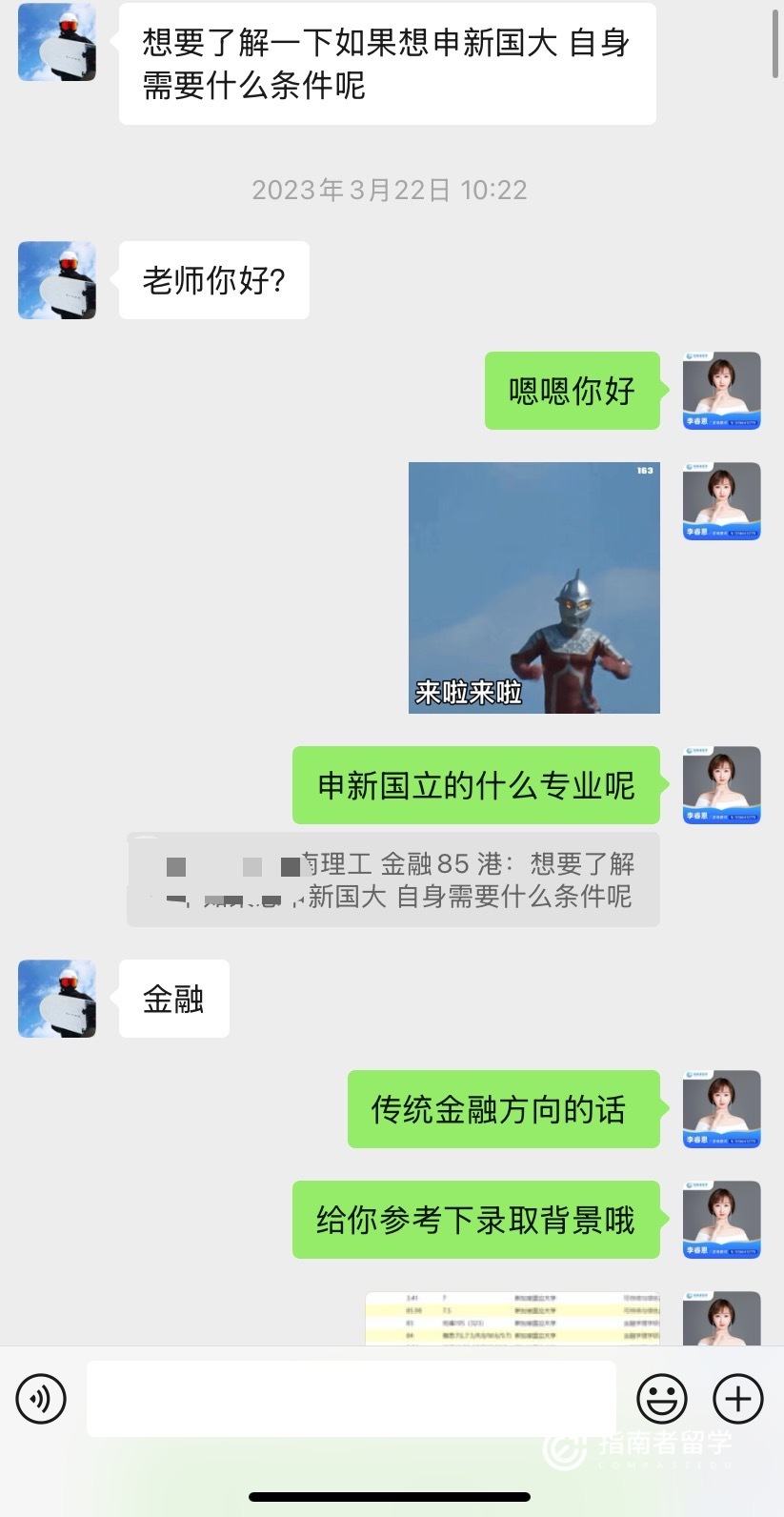The height and width of the screenshot is (1517, 784).
Task: Open sender's avatar beside 金融 message
Action: (x=57, y=999)
